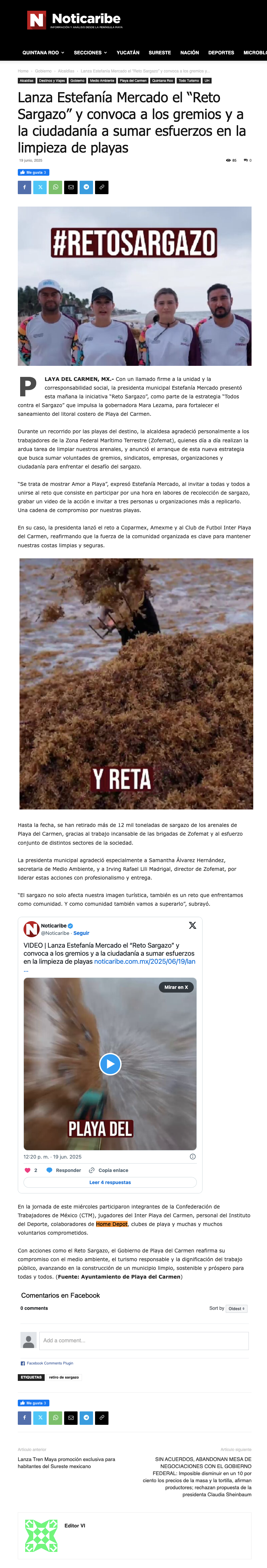
Task: Copy article link icon below the headline
Action: coord(102,187)
